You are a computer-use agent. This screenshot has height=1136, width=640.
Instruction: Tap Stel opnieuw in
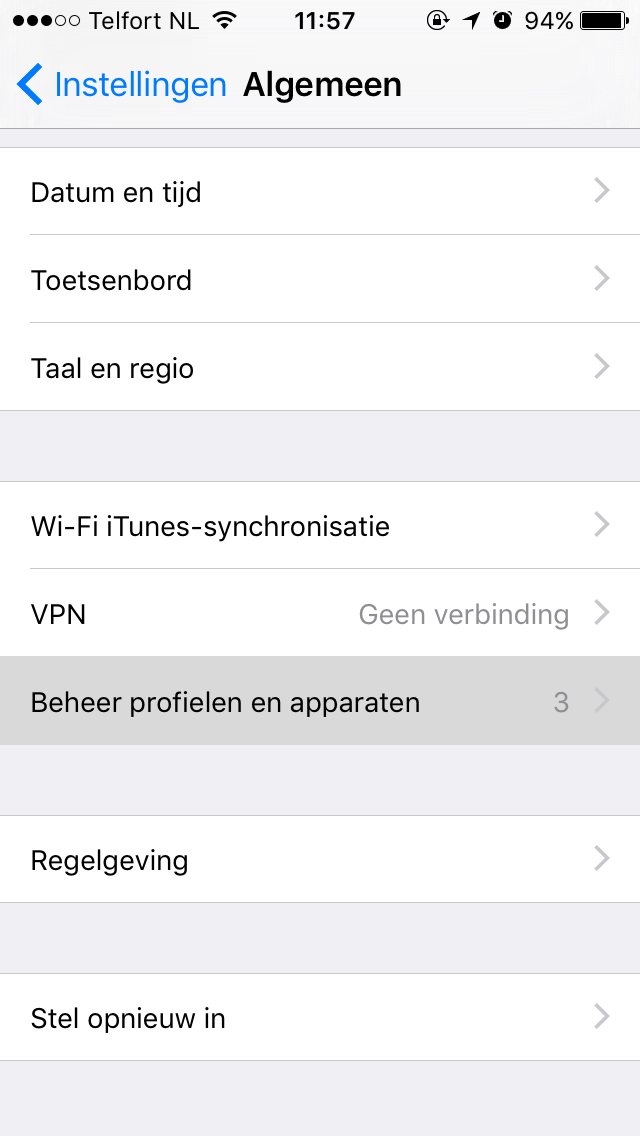pyautogui.click(x=320, y=1018)
